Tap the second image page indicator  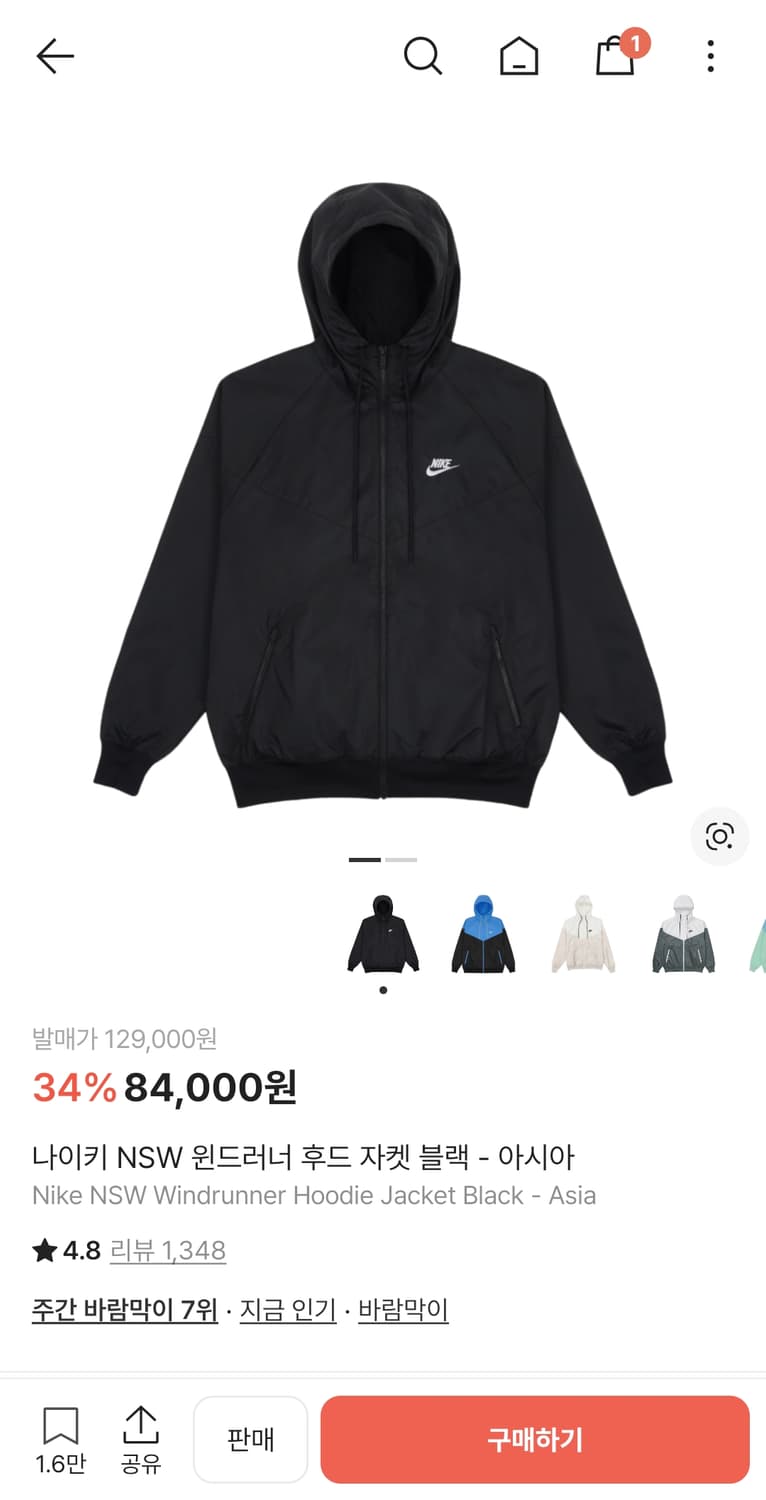pyautogui.click(x=402, y=859)
